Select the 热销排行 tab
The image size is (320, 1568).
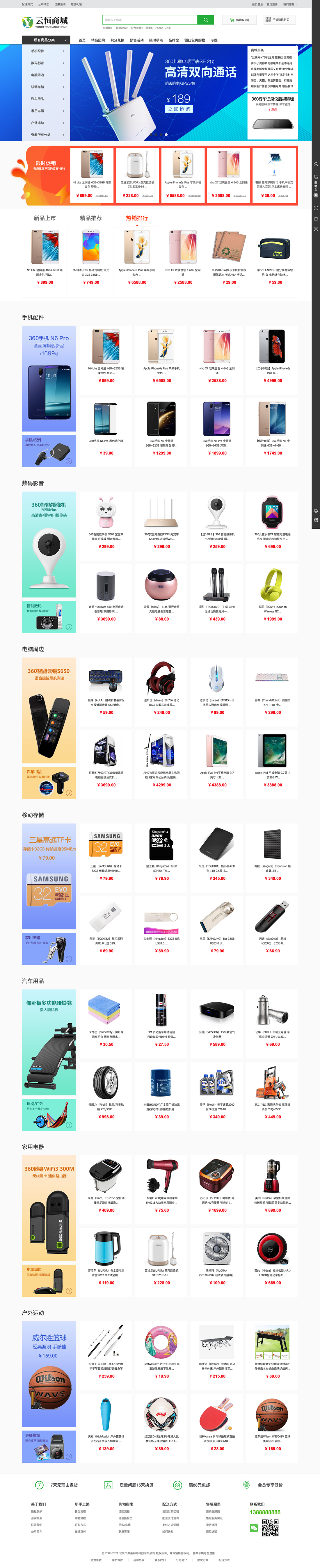click(137, 218)
